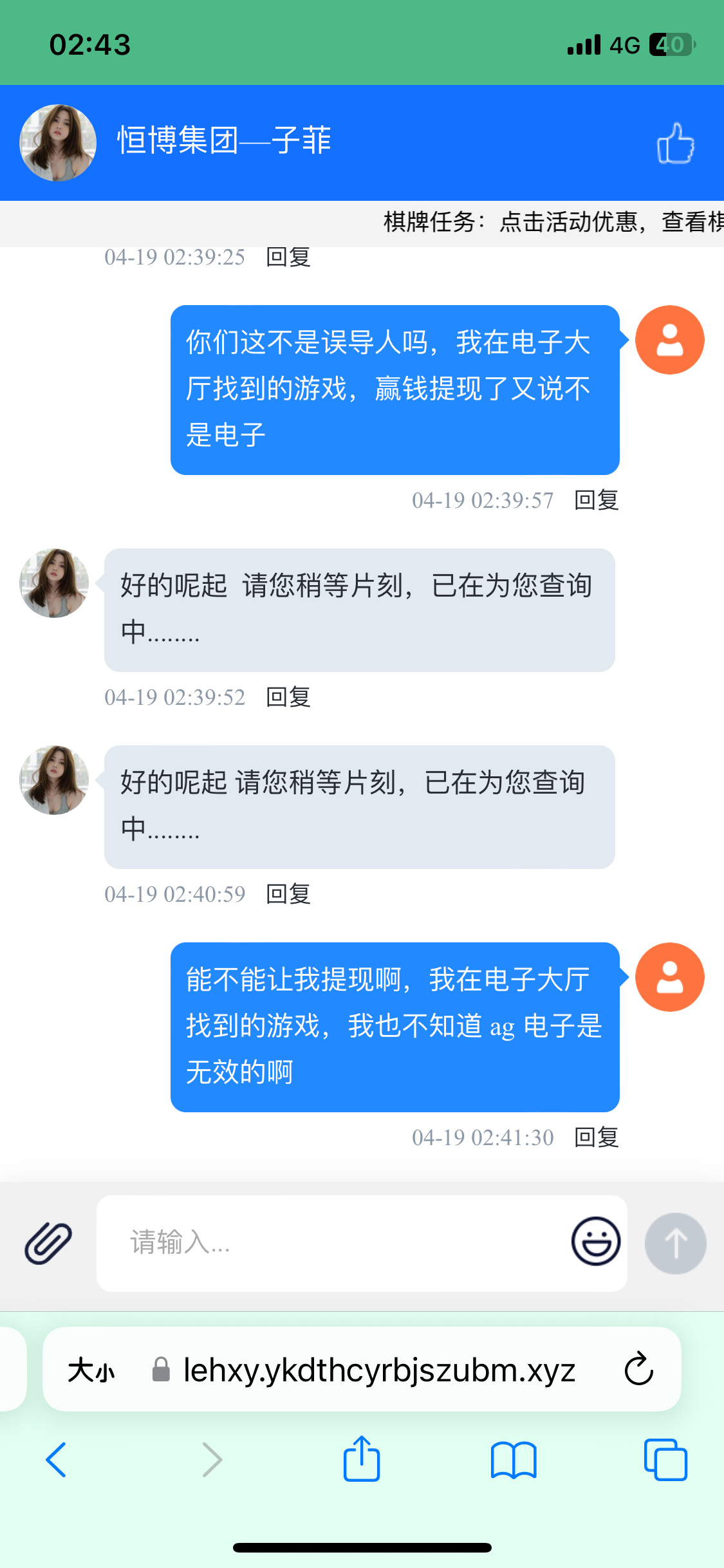Open Safari bookmarks

(513, 1459)
